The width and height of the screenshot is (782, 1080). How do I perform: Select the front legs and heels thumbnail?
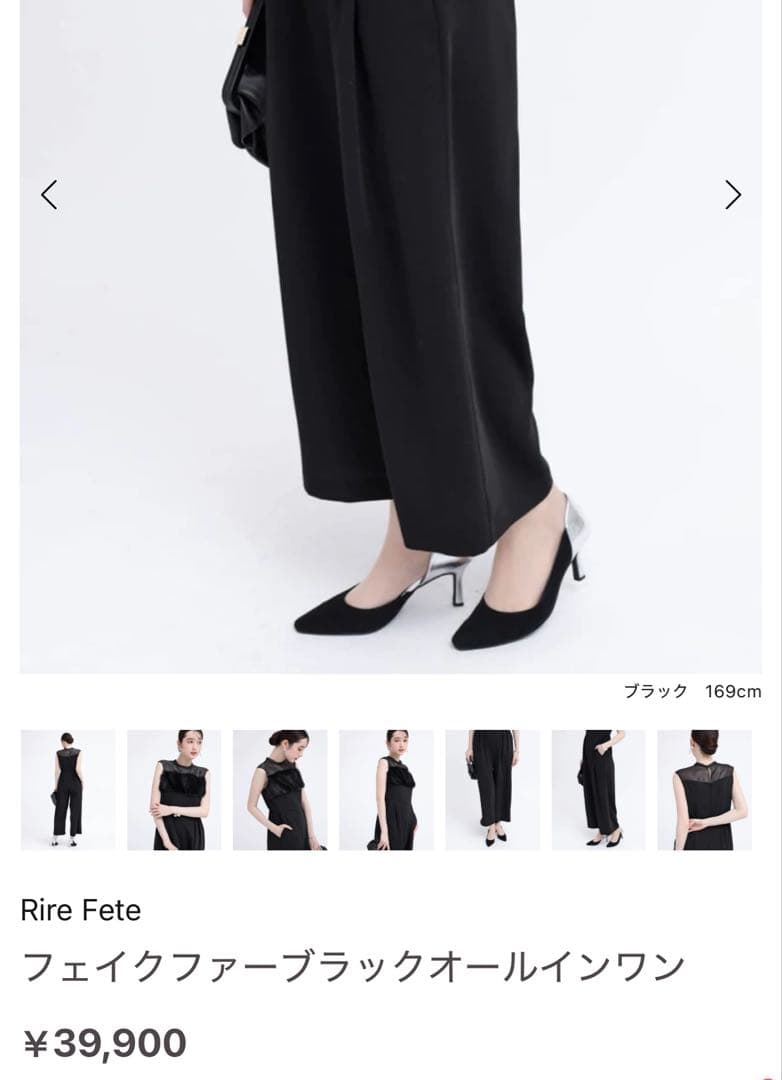(492, 790)
